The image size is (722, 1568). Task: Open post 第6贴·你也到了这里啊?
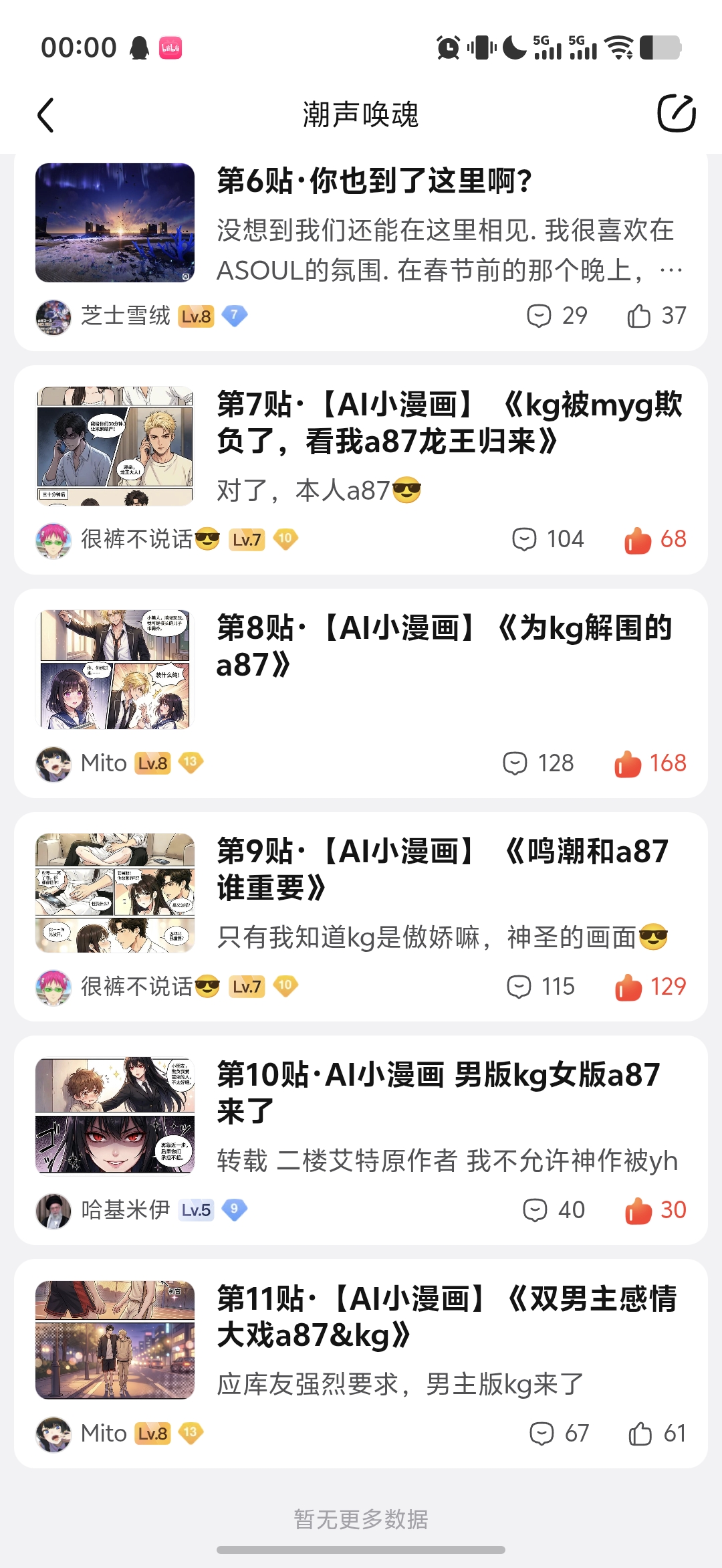coord(374,181)
